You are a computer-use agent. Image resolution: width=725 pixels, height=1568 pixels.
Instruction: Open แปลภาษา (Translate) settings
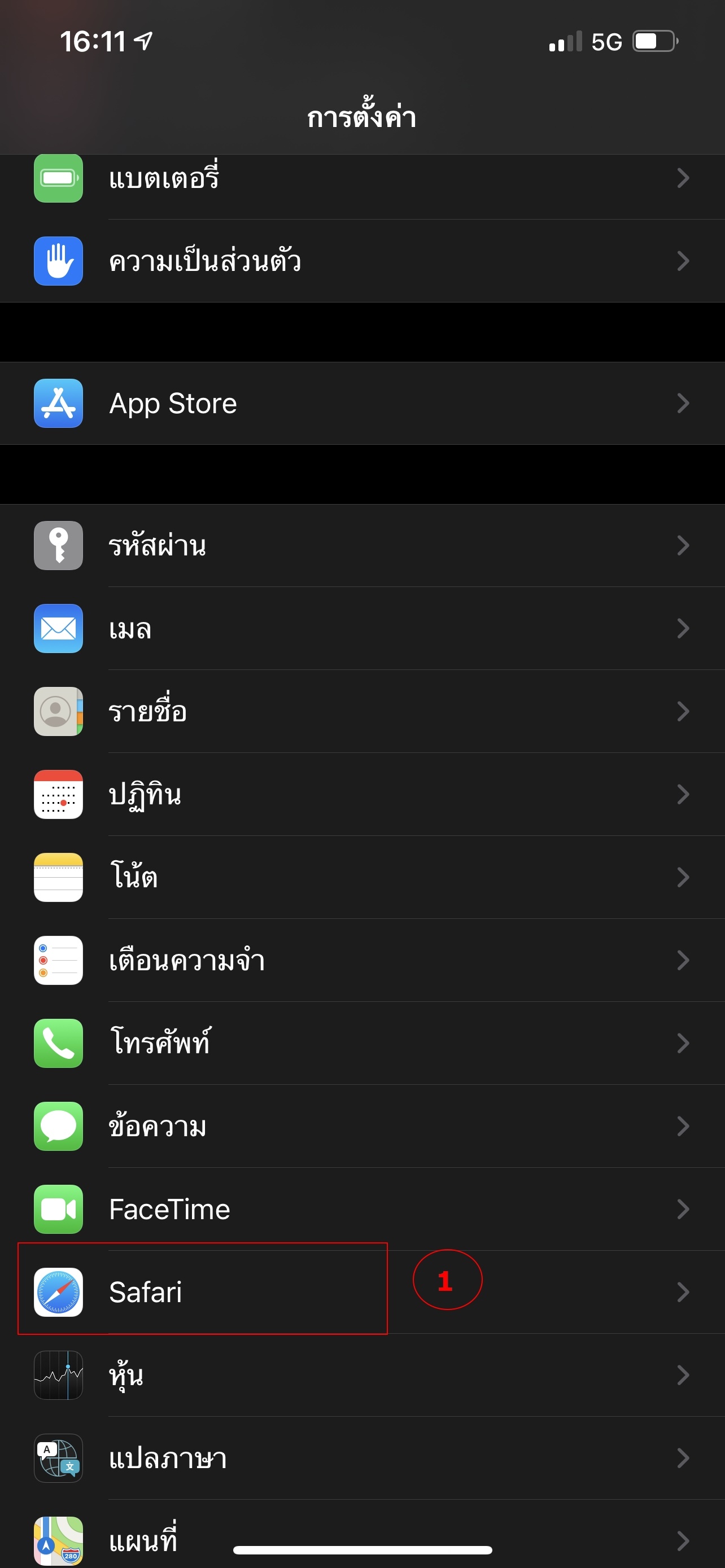click(x=362, y=1458)
